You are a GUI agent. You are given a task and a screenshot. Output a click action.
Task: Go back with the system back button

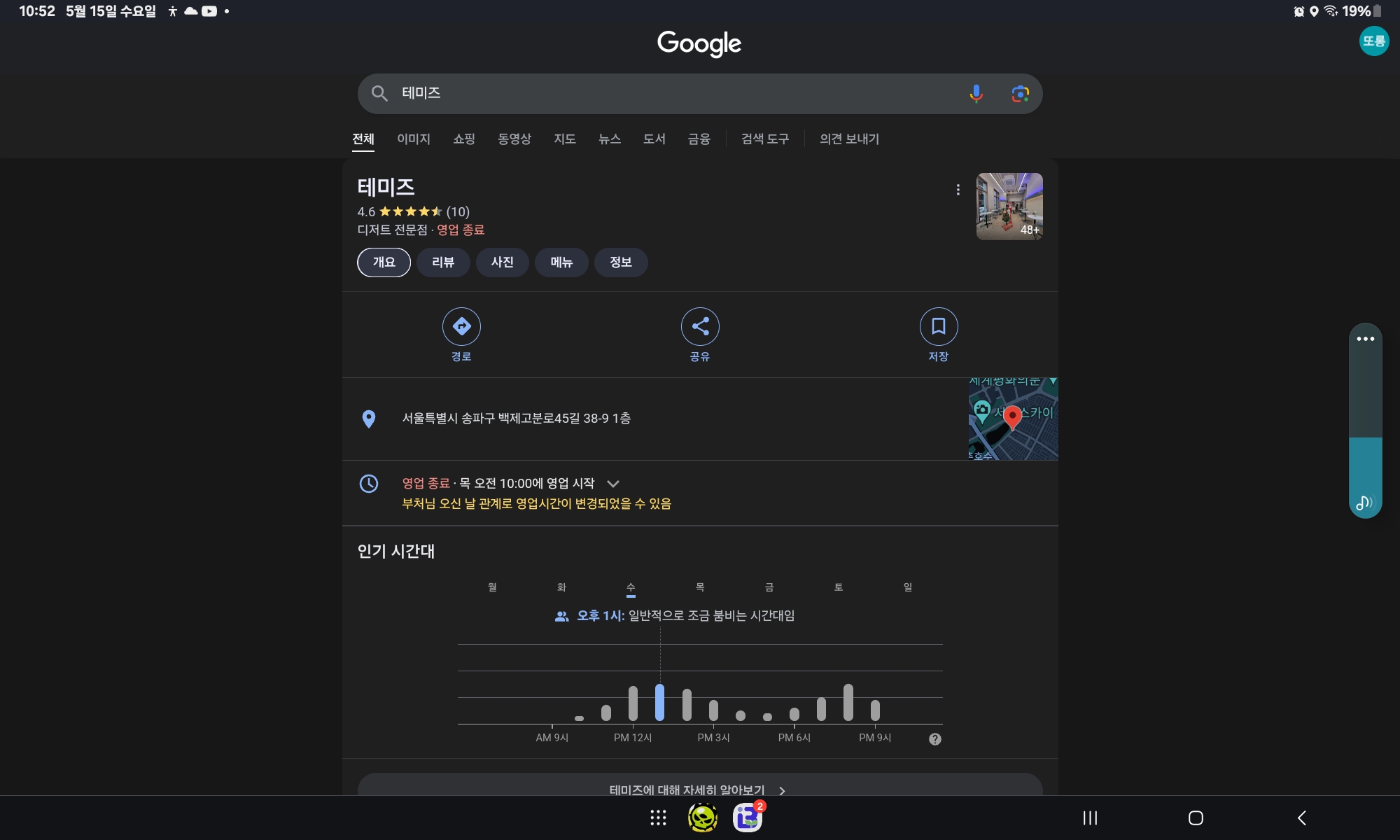[1301, 818]
